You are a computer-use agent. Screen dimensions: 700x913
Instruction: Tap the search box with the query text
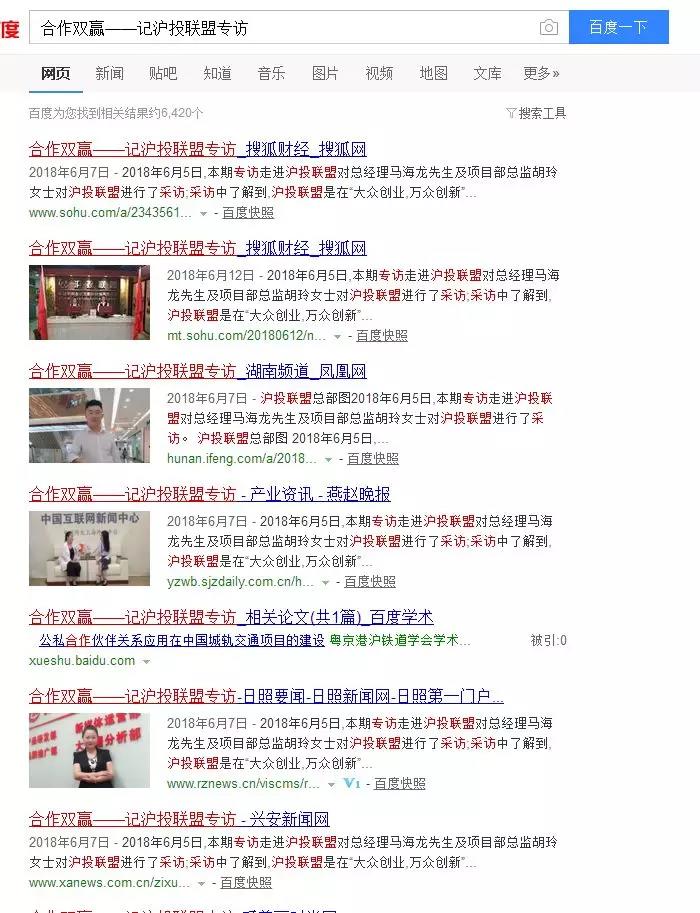[x=280, y=28]
